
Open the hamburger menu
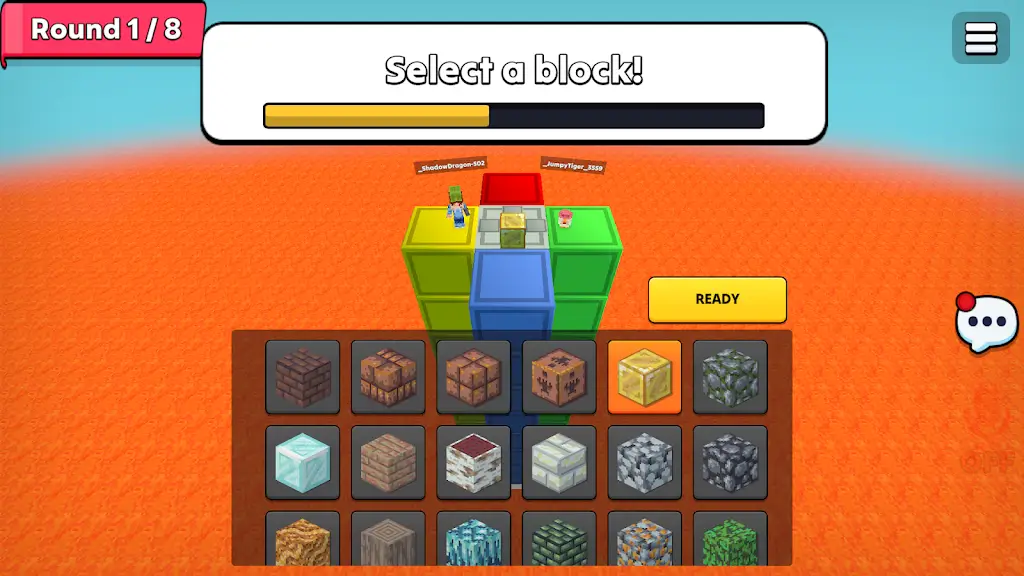[980, 38]
